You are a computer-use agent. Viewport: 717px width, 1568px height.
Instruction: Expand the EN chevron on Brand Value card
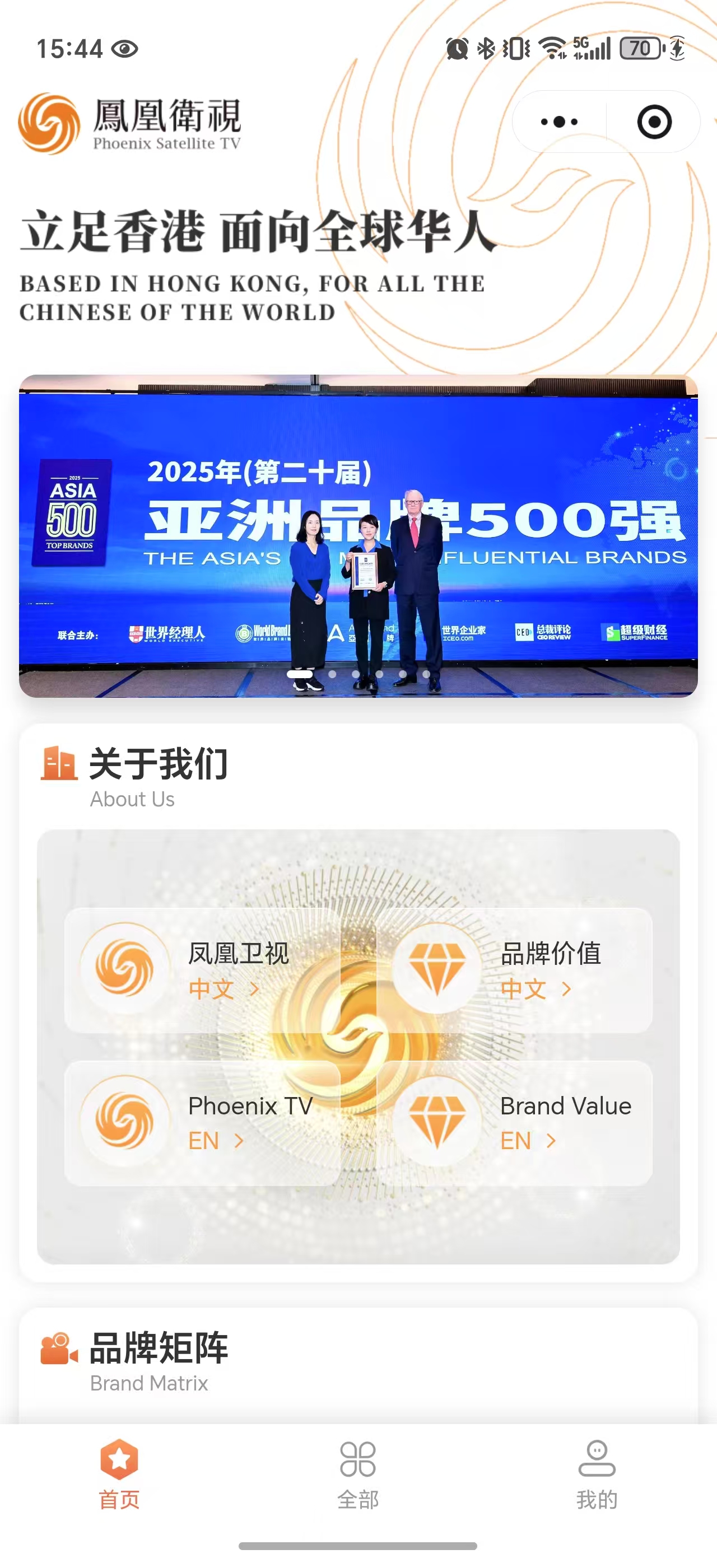[x=551, y=1141]
